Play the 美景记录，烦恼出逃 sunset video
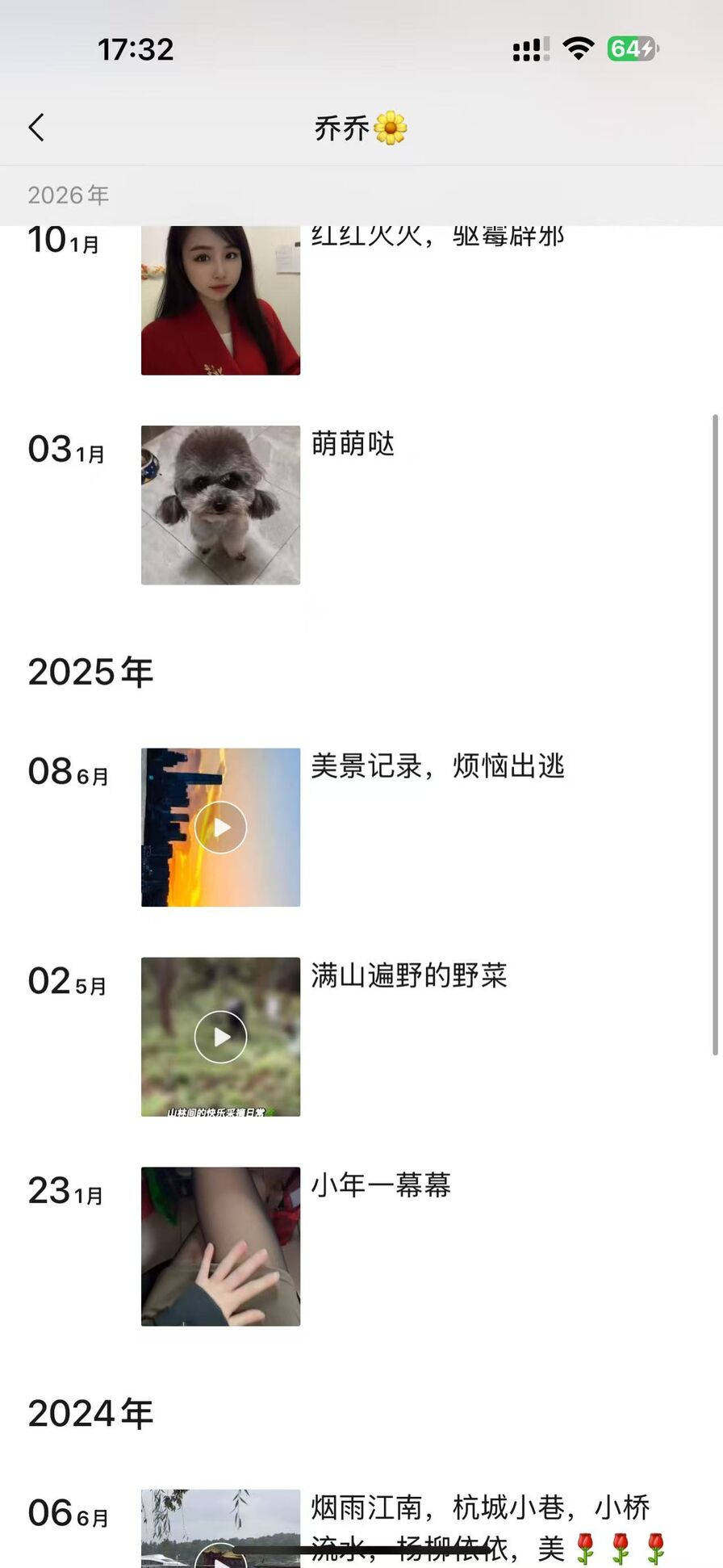Viewport: 723px width, 1568px height. (x=220, y=828)
